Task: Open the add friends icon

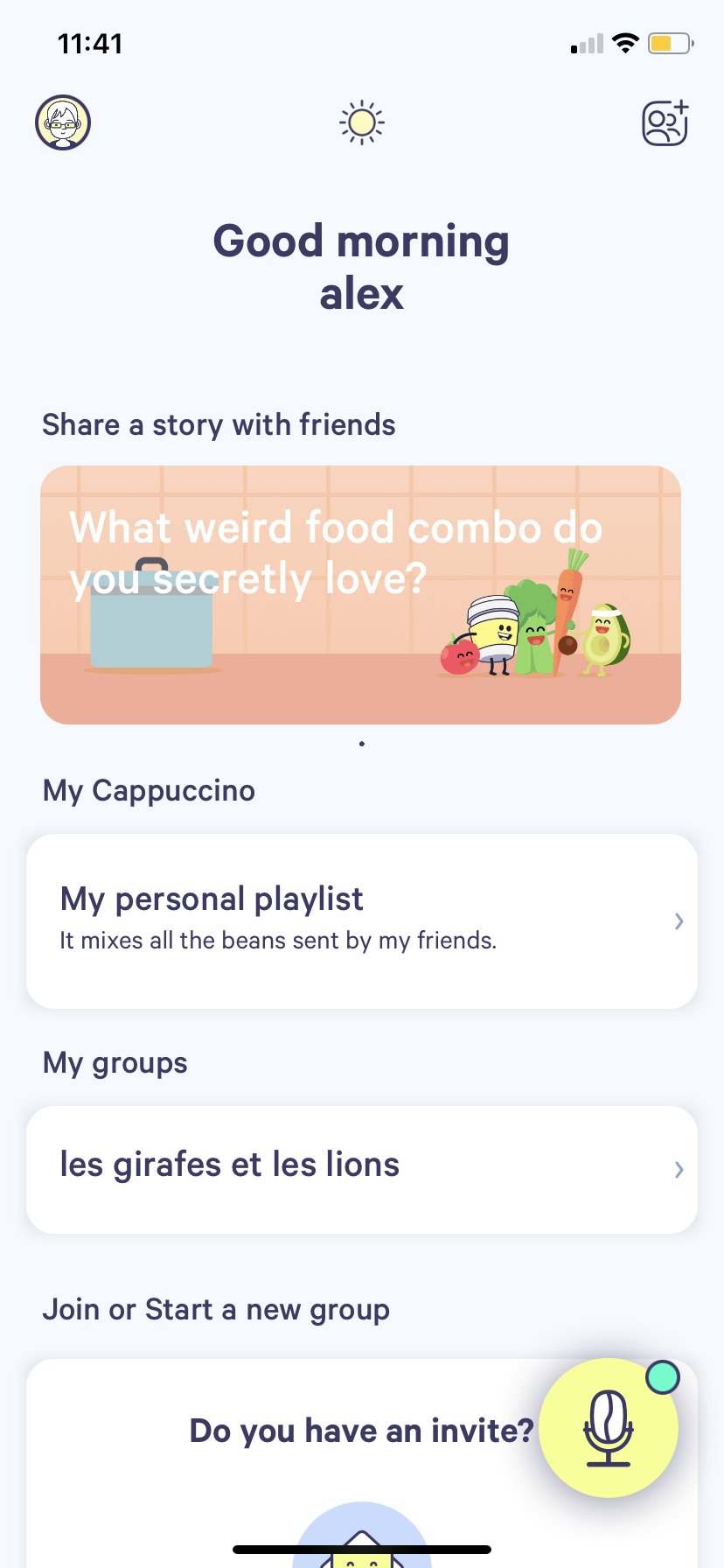Action: click(665, 122)
